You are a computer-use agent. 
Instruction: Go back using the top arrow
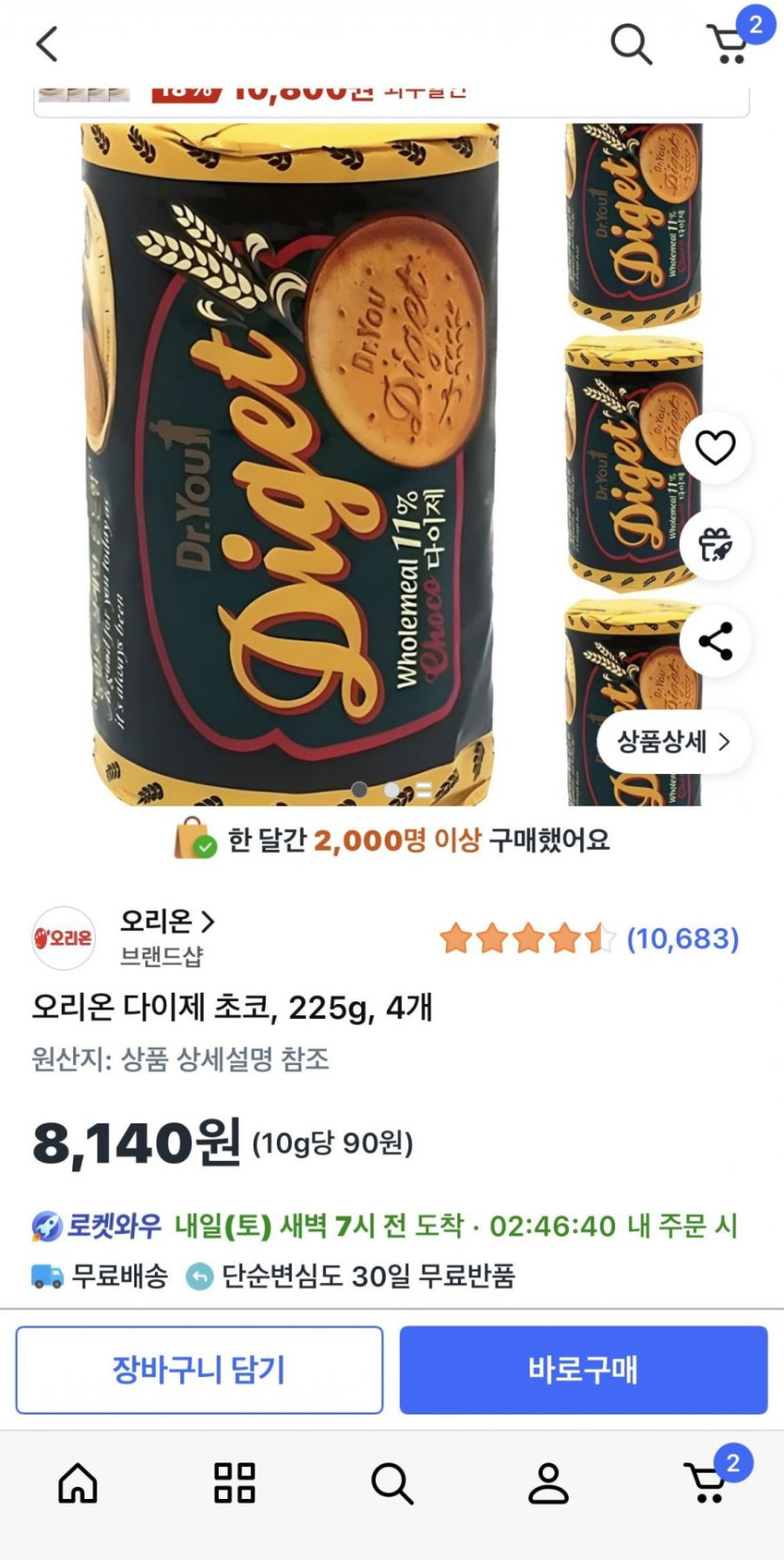47,43
